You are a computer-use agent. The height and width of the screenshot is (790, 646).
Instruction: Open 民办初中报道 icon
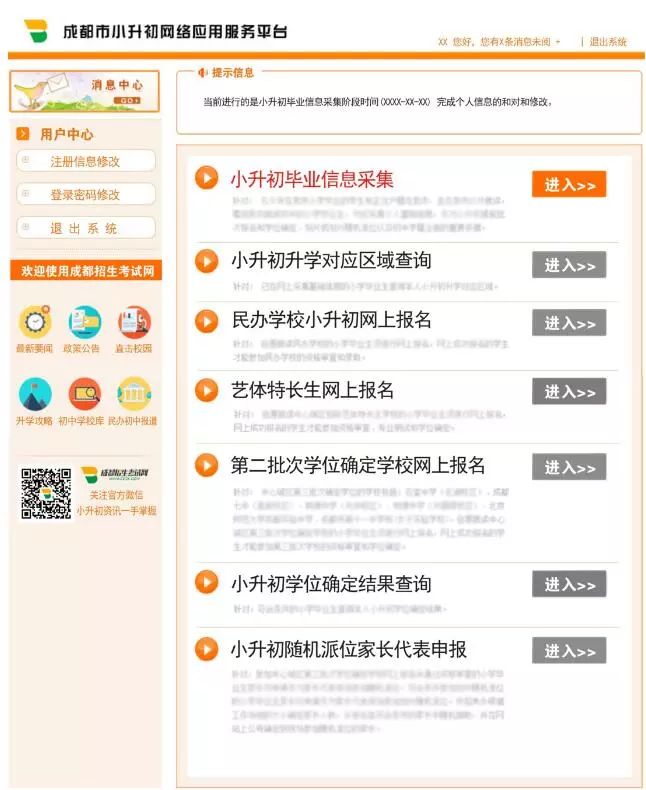tap(133, 395)
